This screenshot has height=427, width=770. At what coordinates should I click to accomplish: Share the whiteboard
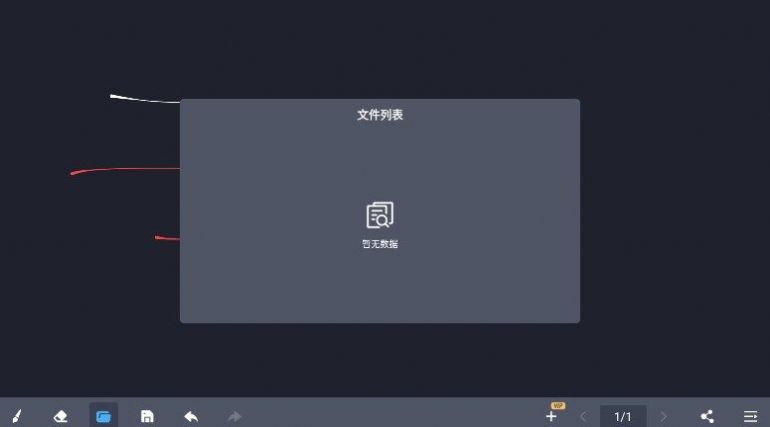coord(707,416)
